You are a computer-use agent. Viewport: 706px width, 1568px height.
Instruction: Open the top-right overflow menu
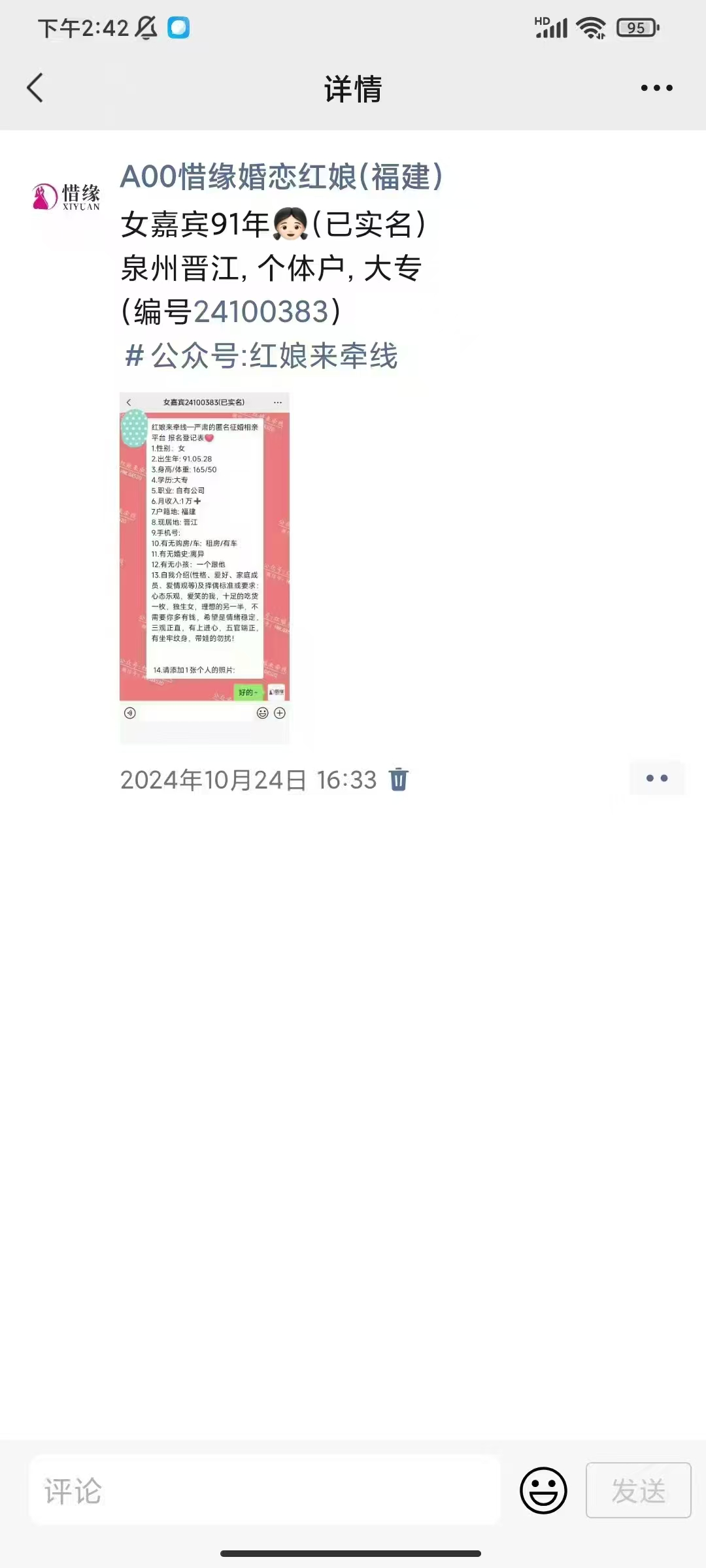tap(656, 88)
